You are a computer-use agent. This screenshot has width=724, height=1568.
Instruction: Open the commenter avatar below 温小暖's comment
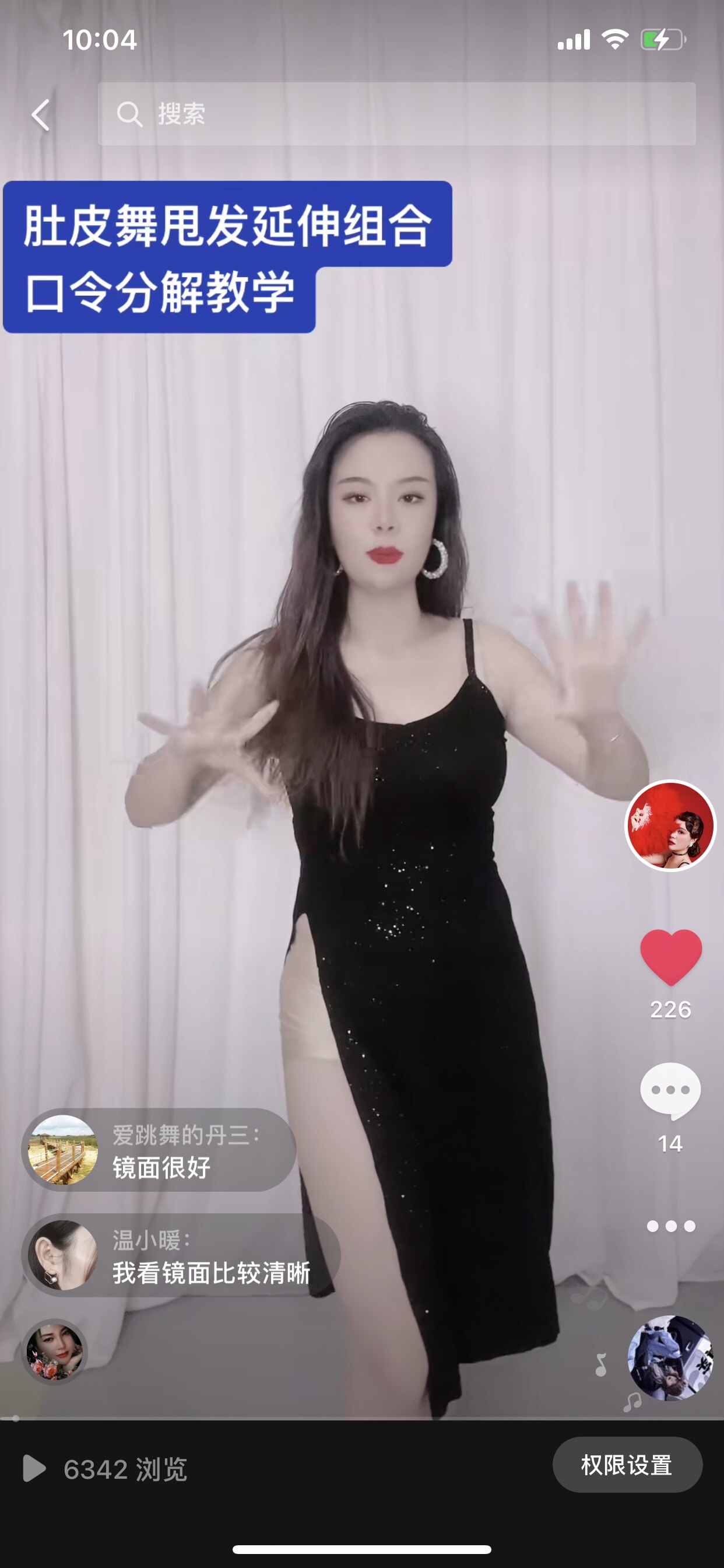tap(55, 1352)
